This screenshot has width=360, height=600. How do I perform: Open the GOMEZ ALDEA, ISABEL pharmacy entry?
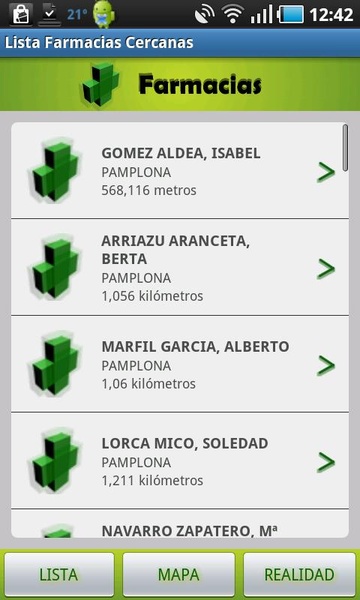coord(180,170)
